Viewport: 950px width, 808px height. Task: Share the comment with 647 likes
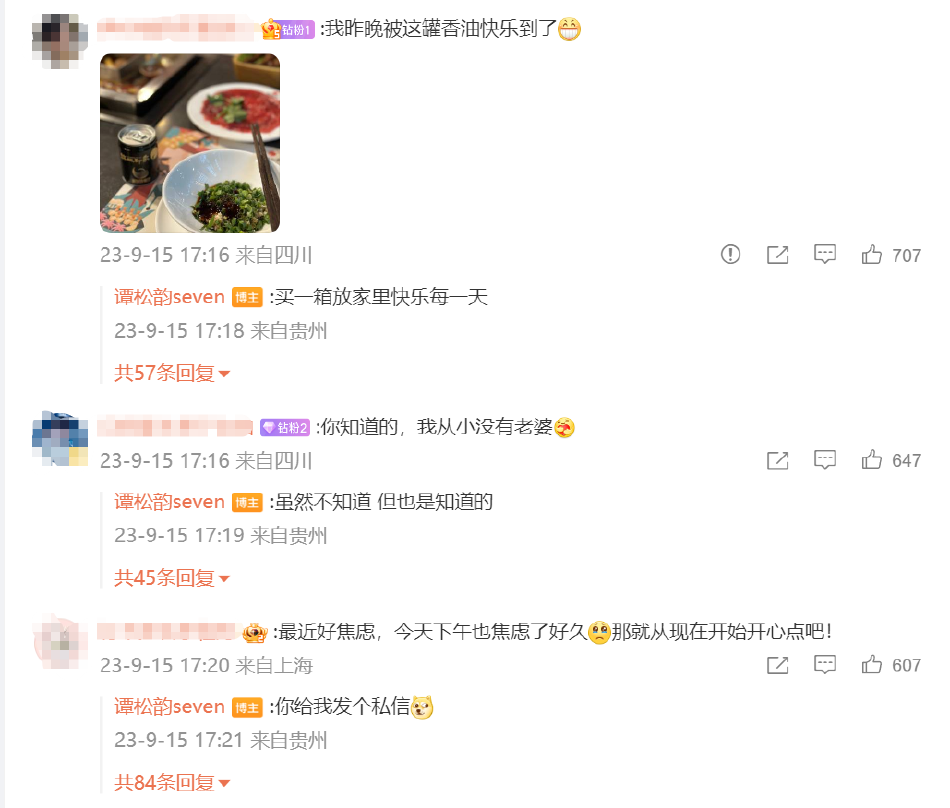[777, 460]
